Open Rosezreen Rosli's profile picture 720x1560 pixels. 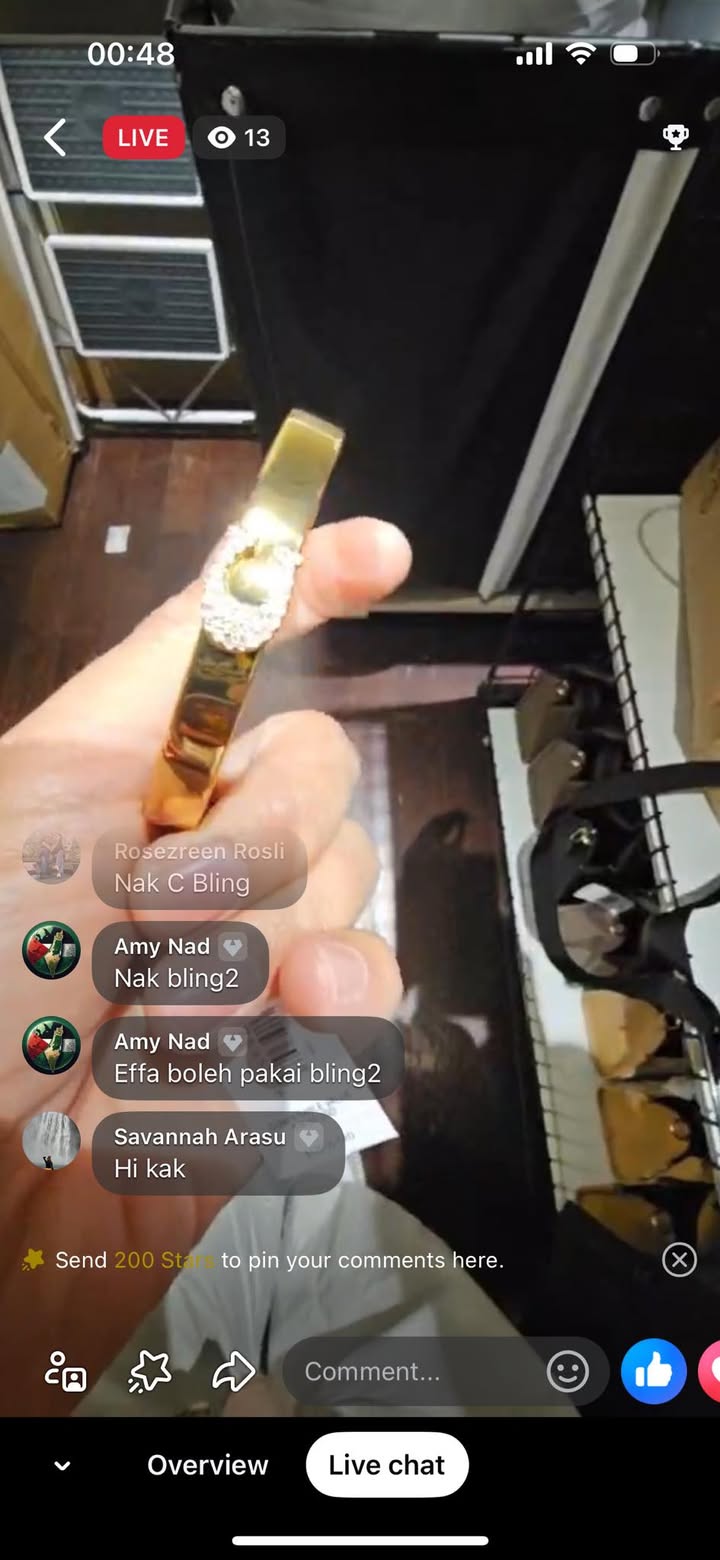pyautogui.click(x=51, y=856)
